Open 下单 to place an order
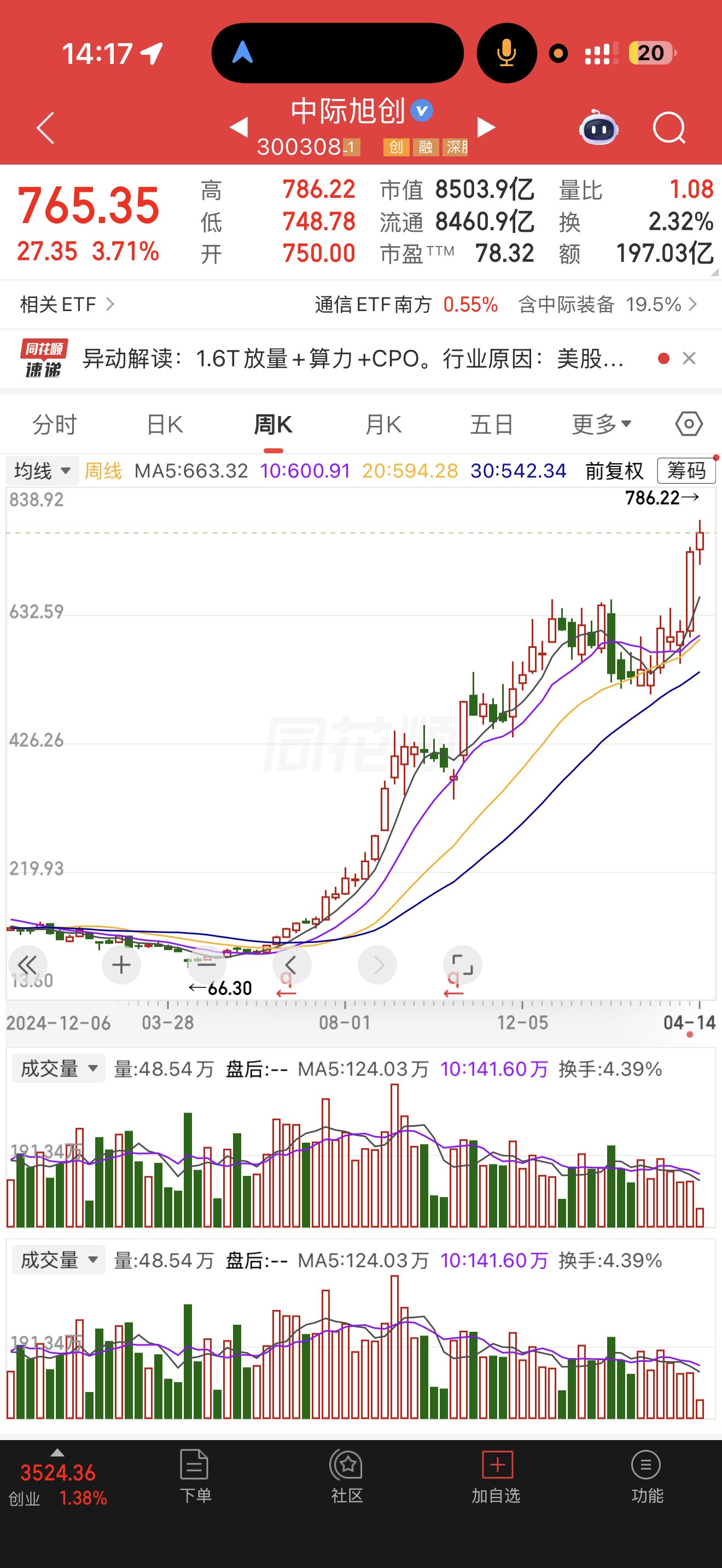 [x=195, y=1477]
